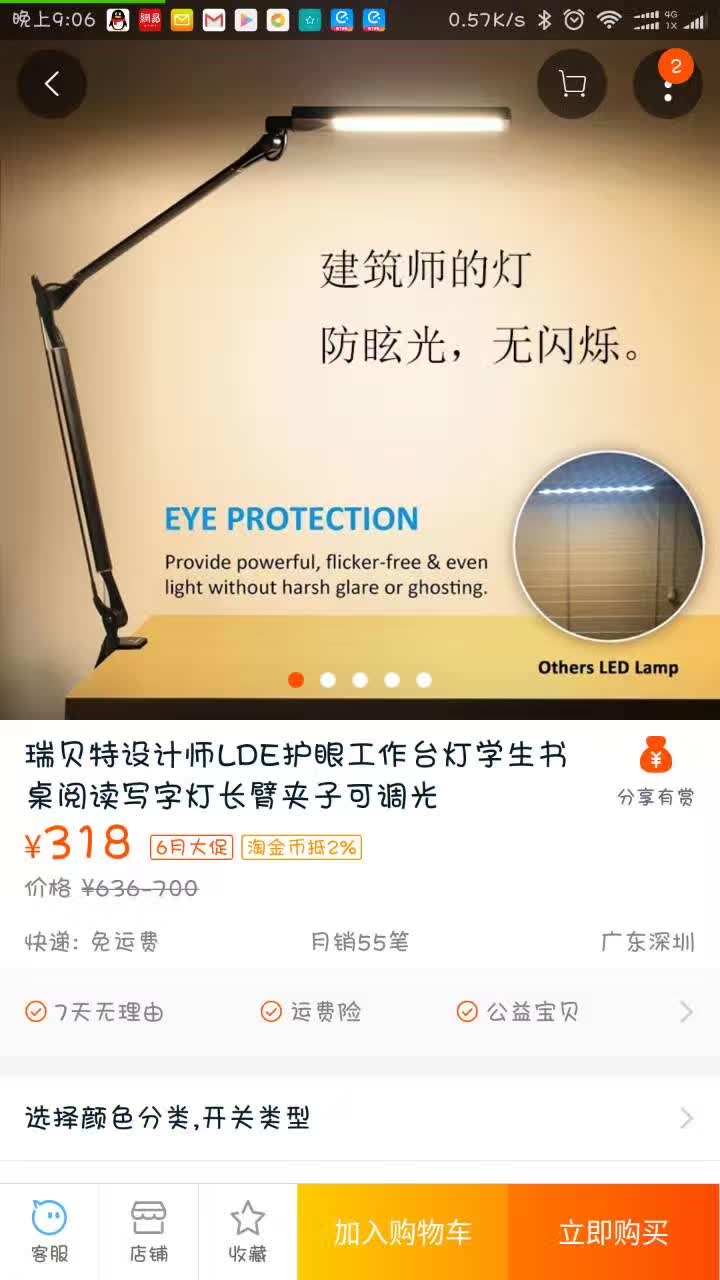Contact 客服 customer service

pos(49,1232)
